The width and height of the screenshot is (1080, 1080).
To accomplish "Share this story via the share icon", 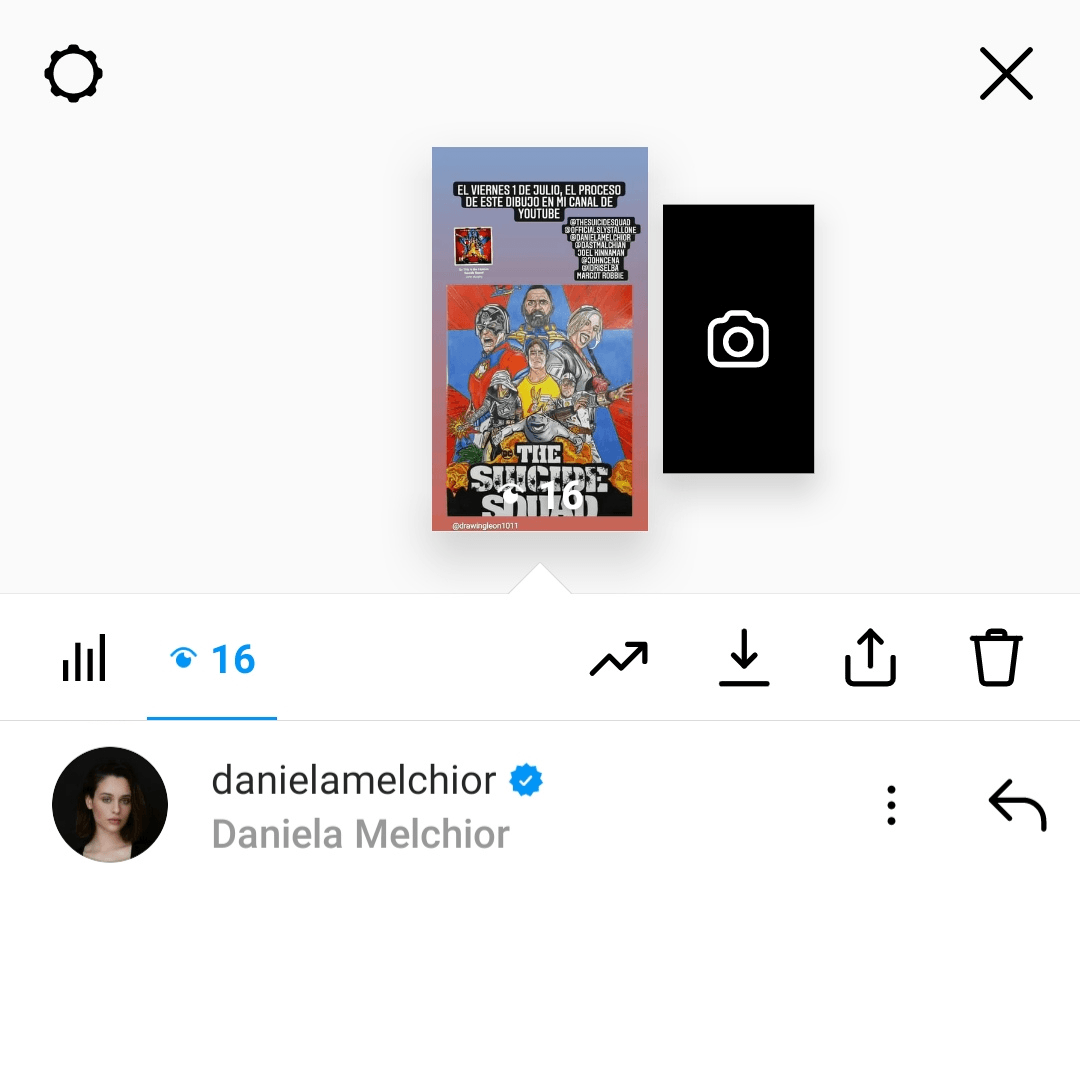I will (x=870, y=658).
